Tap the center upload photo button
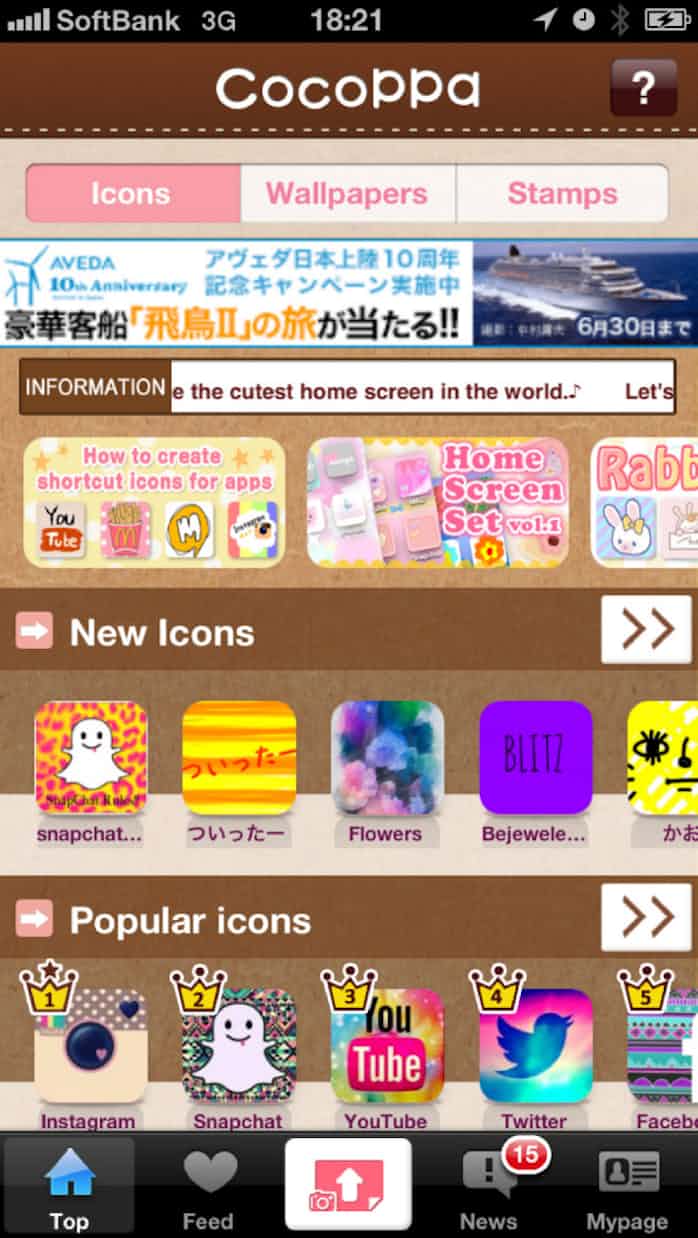698x1238 pixels. click(347, 1184)
